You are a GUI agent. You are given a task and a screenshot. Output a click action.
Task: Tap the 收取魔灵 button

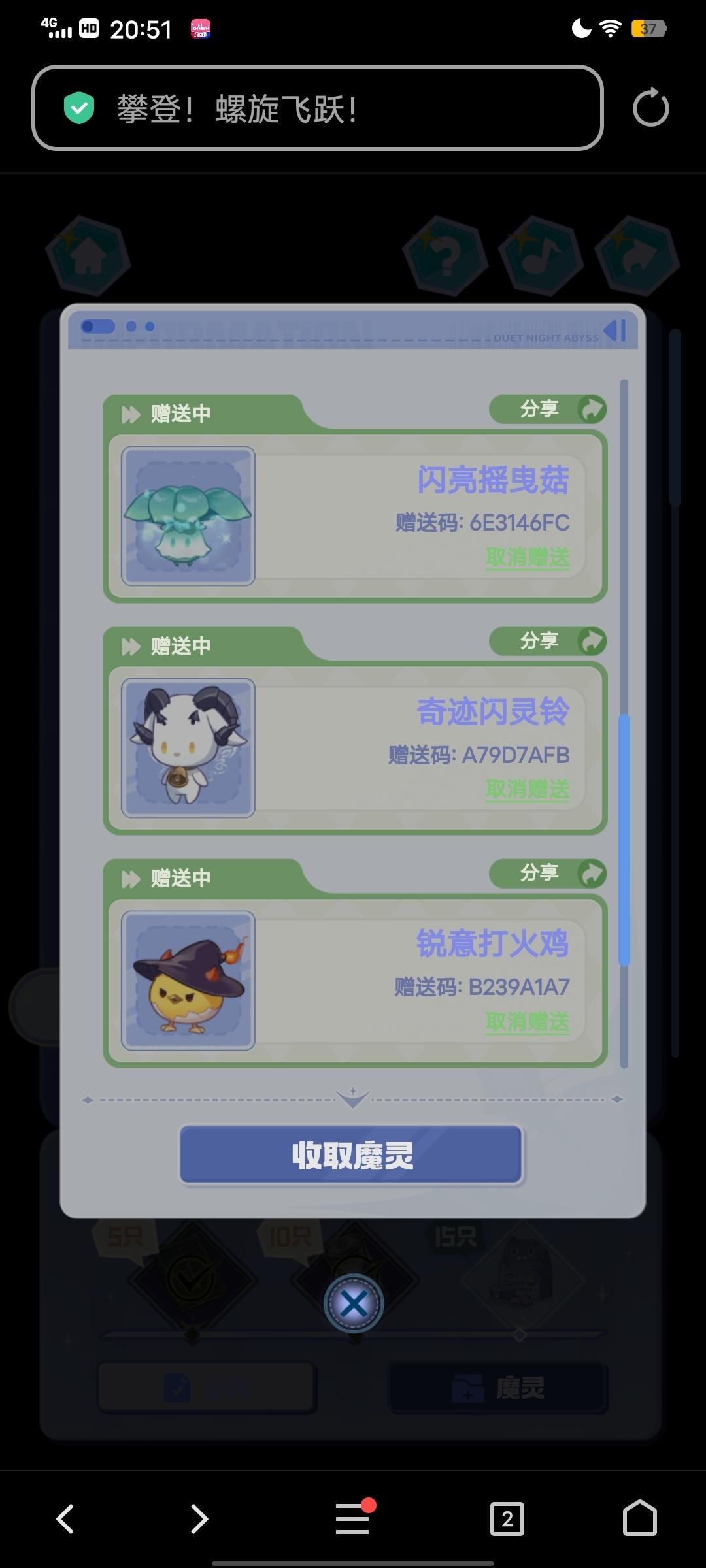pyautogui.click(x=352, y=1155)
